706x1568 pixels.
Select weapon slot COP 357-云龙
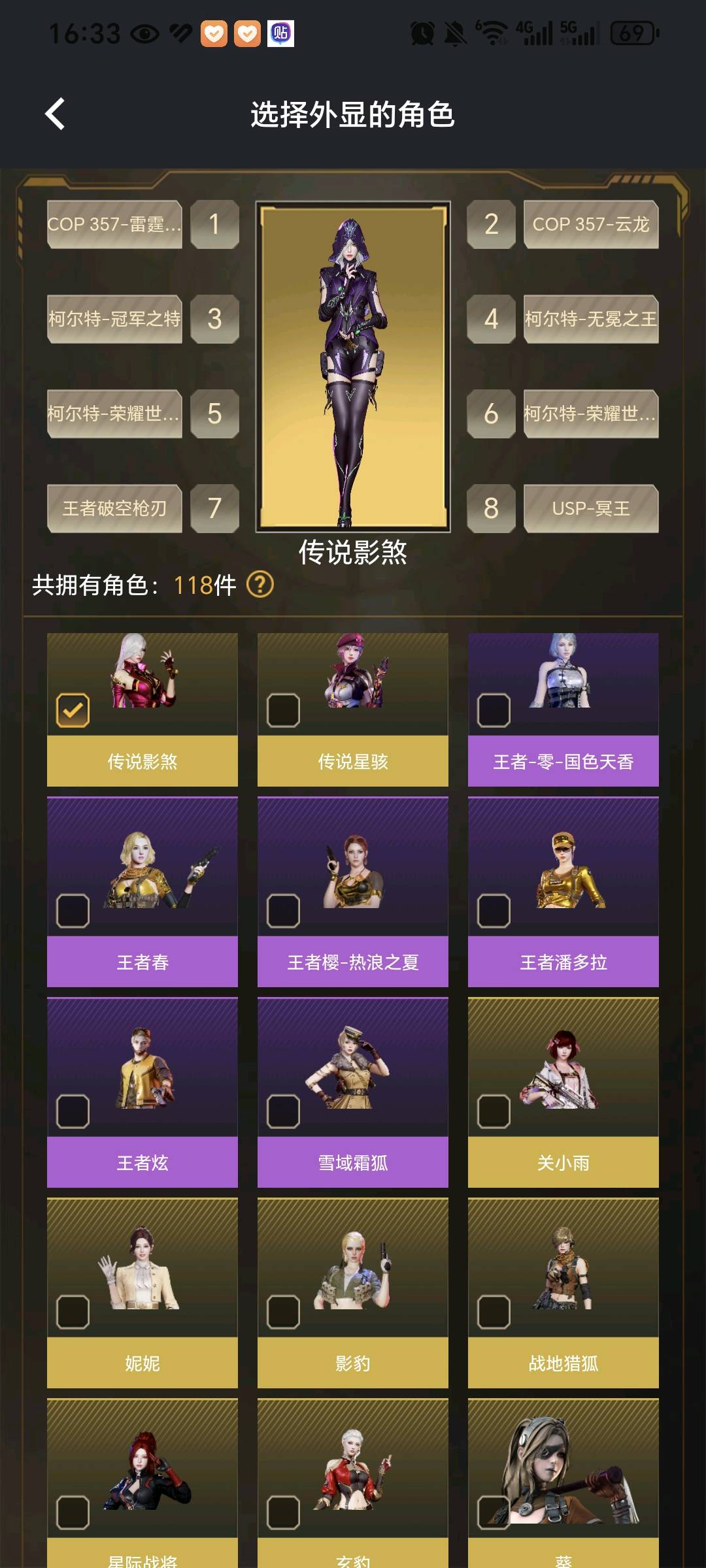[591, 224]
